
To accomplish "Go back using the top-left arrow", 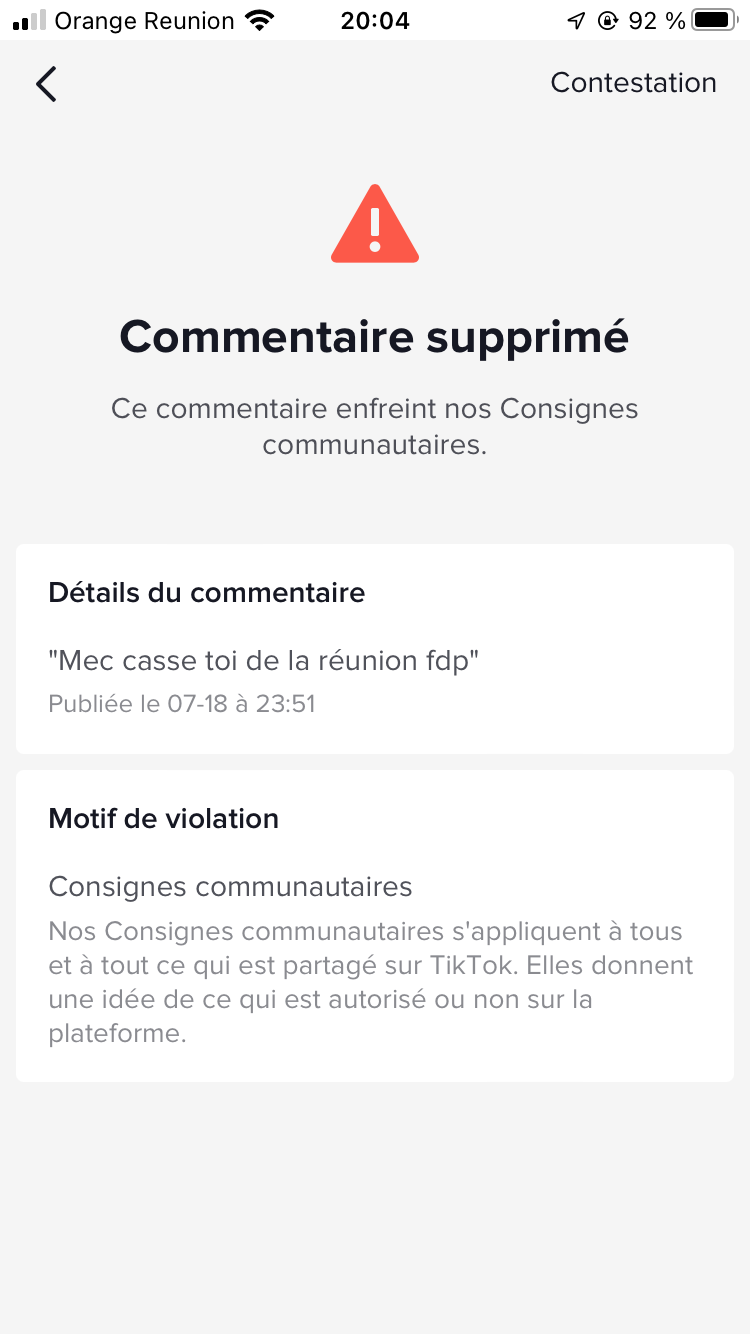I will click(x=46, y=84).
